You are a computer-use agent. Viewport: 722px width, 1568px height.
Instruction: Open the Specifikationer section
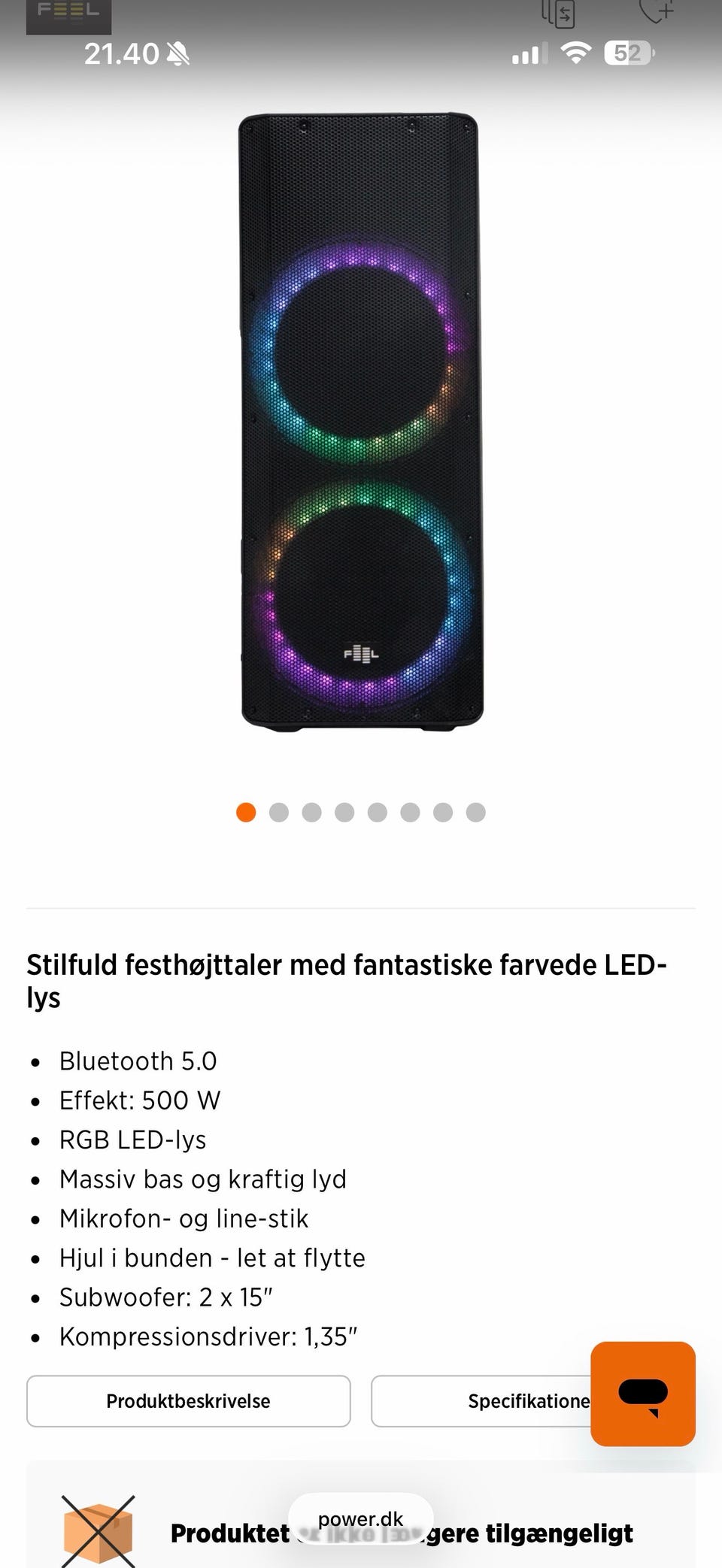point(481,1401)
